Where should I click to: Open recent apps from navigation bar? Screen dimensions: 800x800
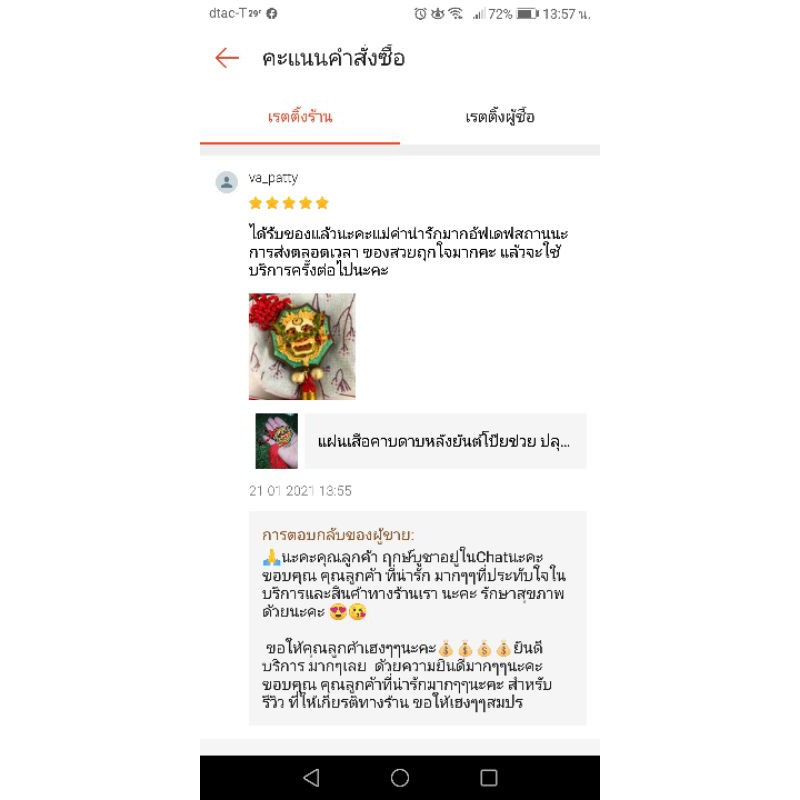coord(489,777)
